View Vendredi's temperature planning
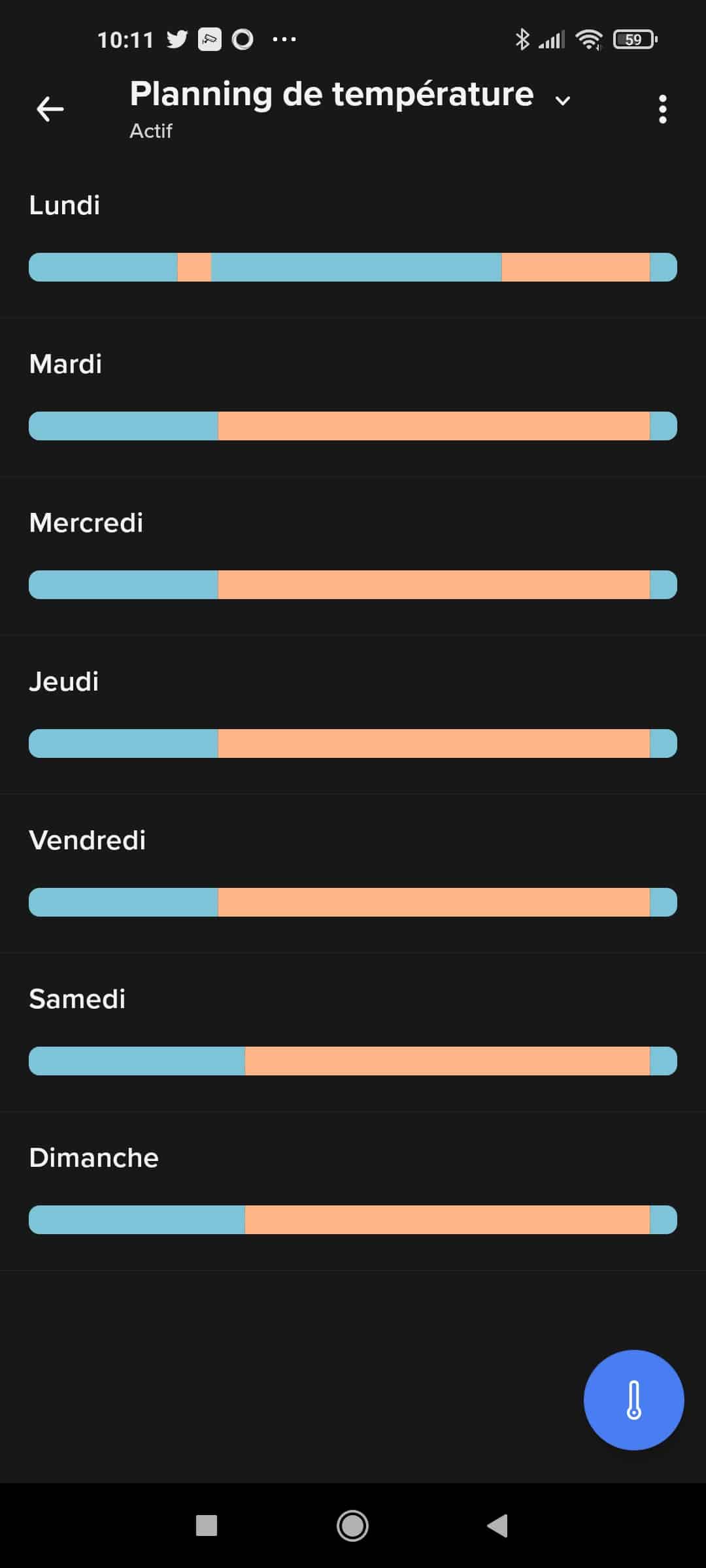706x1568 pixels. click(x=353, y=874)
